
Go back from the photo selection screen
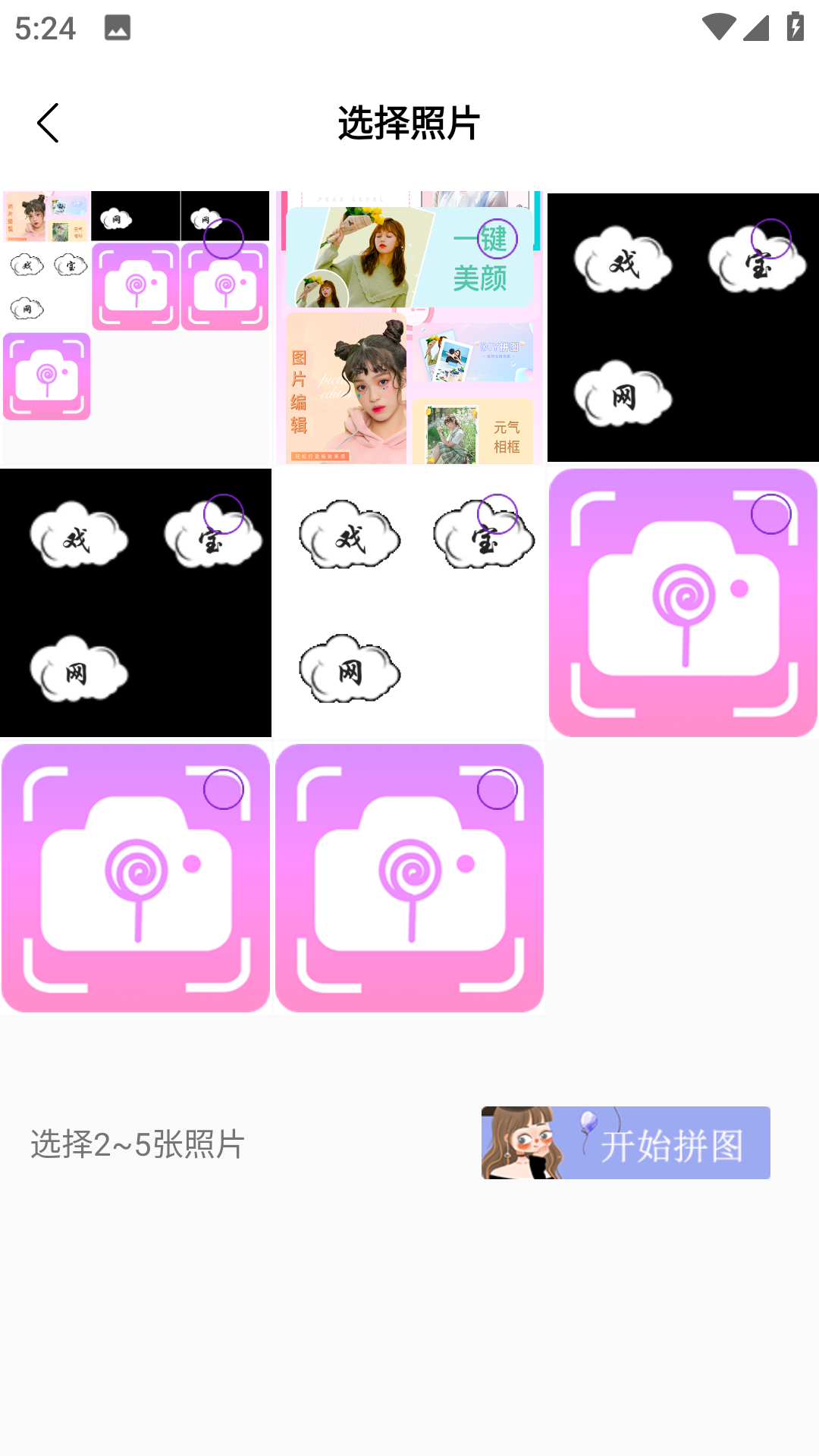pyautogui.click(x=48, y=124)
